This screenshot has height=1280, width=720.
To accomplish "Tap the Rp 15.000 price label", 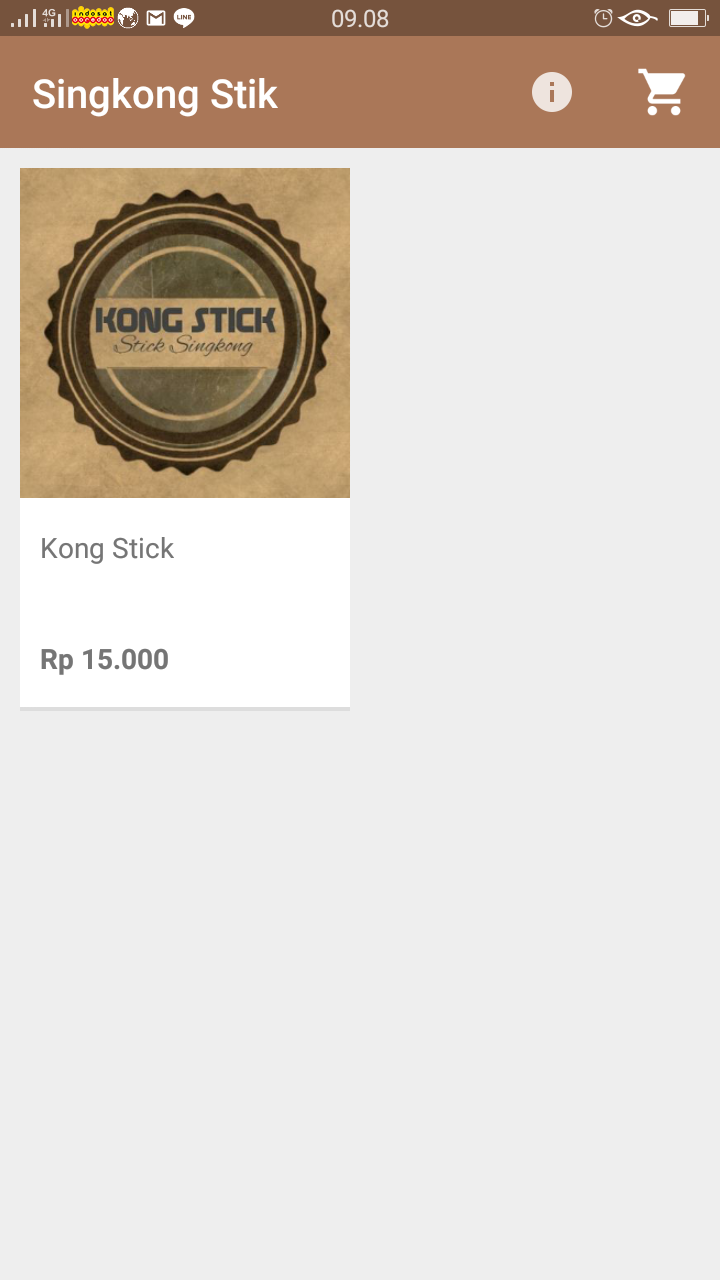I will [104, 659].
